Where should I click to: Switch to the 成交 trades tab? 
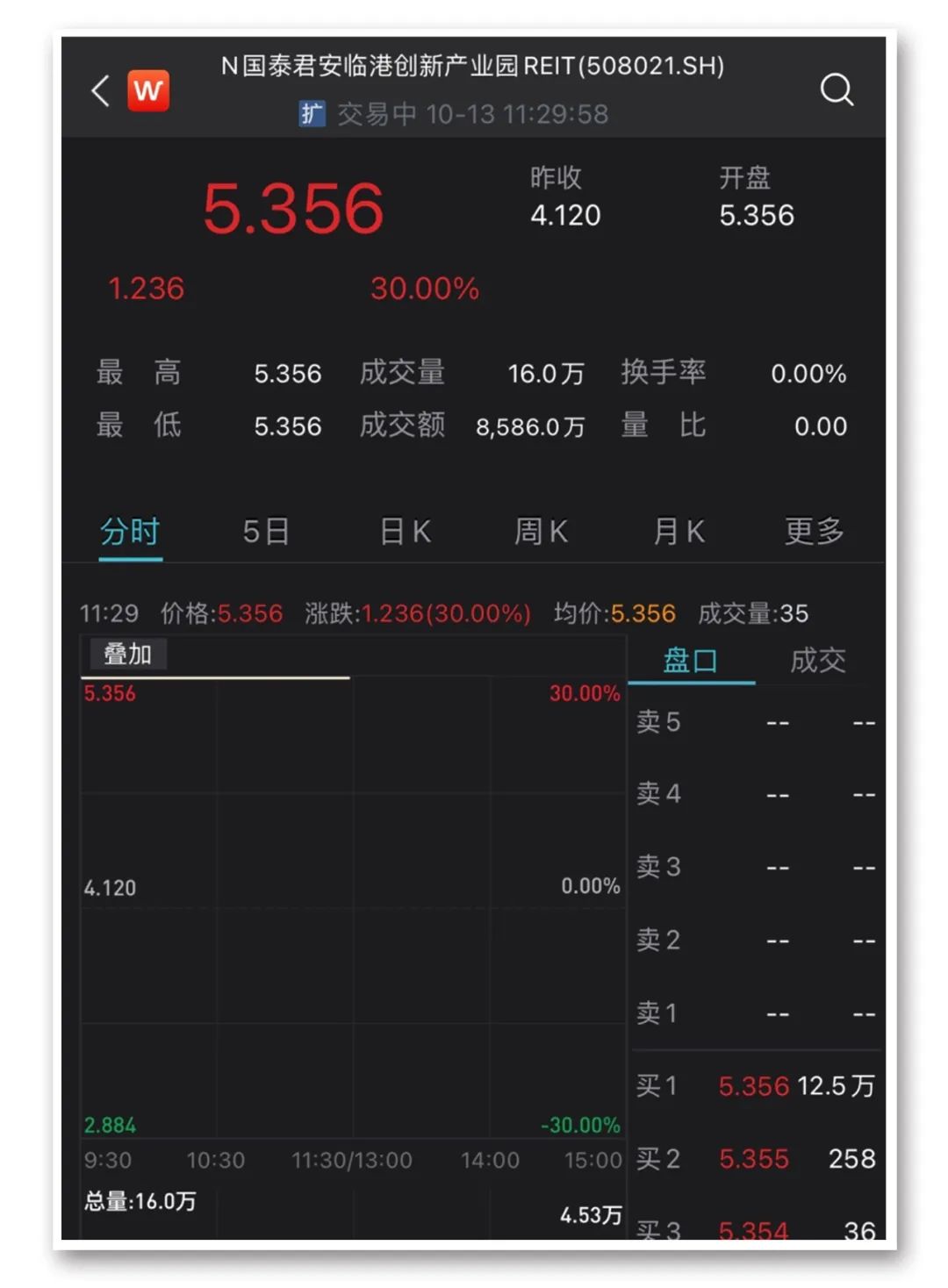(x=817, y=661)
